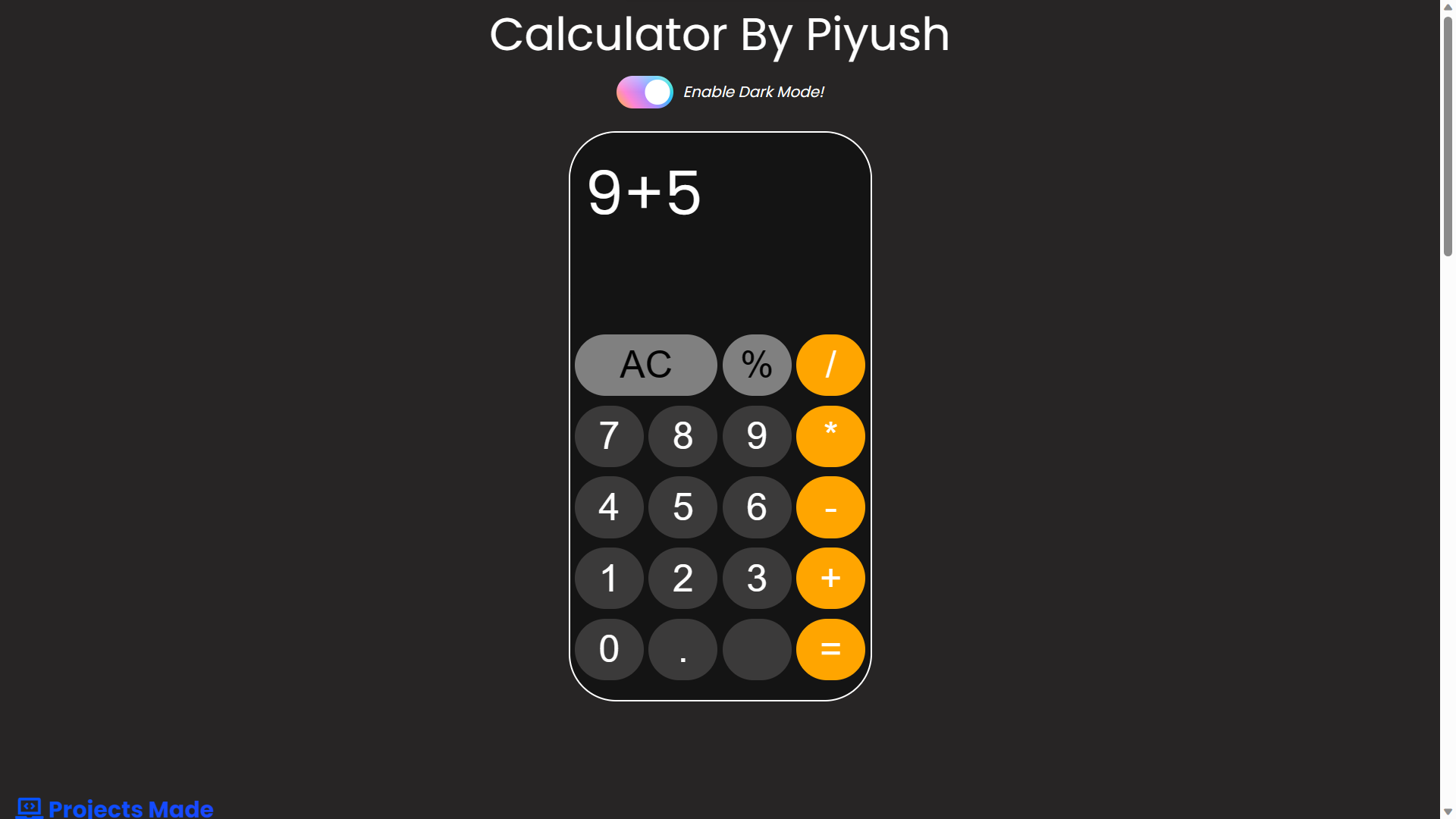Viewport: 1456px width, 819px height.
Task: Add a decimal point
Action: pyautogui.click(x=682, y=650)
